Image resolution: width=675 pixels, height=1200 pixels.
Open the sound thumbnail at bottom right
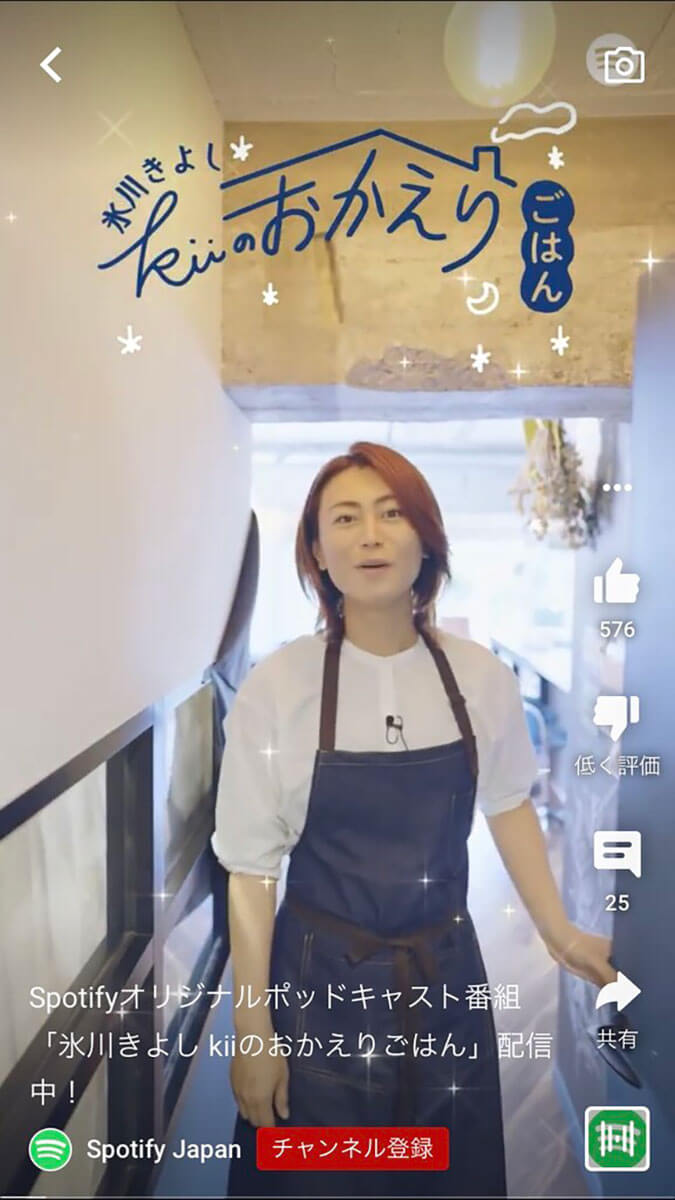[x=617, y=1138]
